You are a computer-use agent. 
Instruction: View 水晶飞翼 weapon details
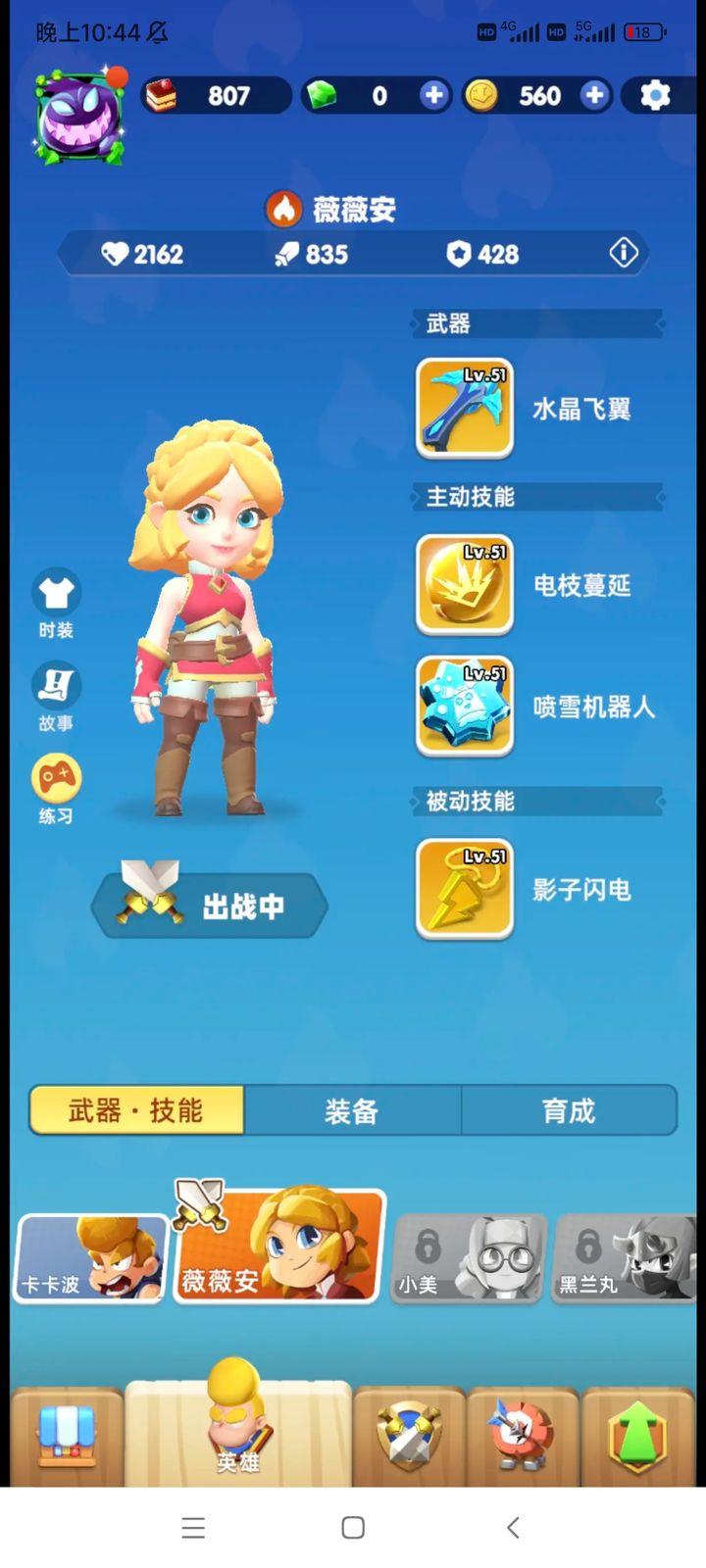point(465,408)
